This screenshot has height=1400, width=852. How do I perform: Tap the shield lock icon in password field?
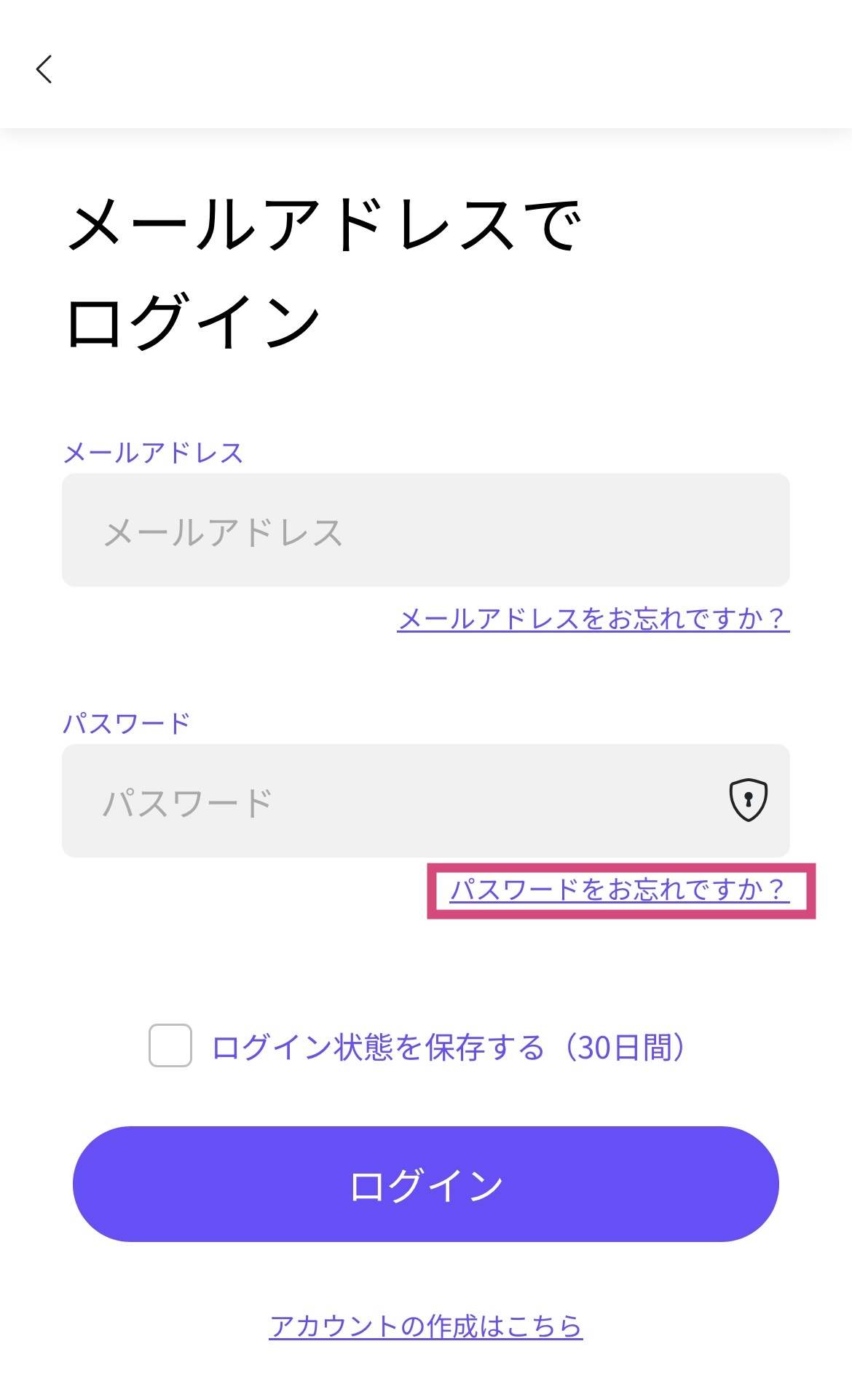(748, 799)
